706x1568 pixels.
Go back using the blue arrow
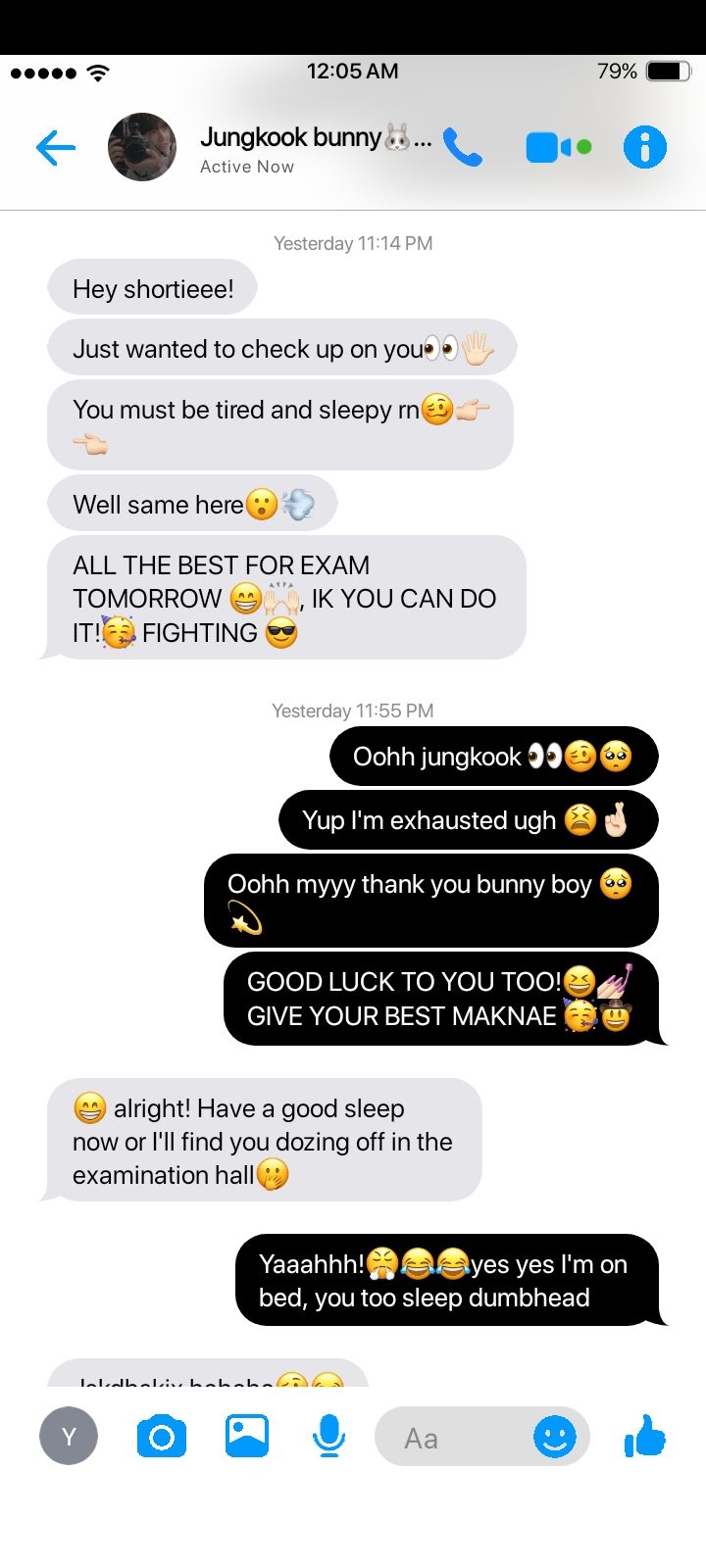click(56, 148)
